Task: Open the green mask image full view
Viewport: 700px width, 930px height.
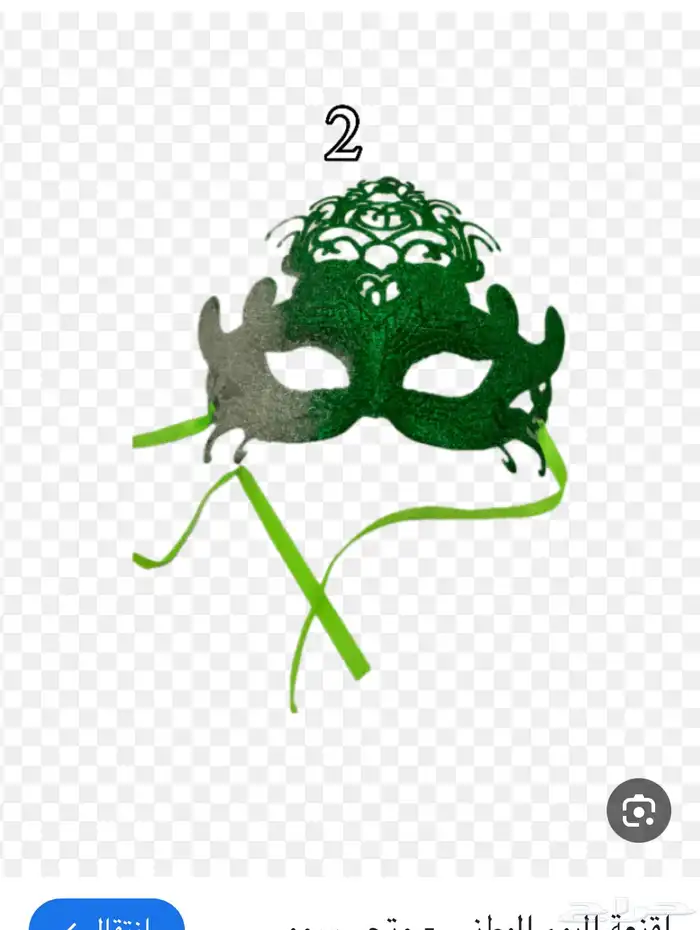Action: point(370,380)
